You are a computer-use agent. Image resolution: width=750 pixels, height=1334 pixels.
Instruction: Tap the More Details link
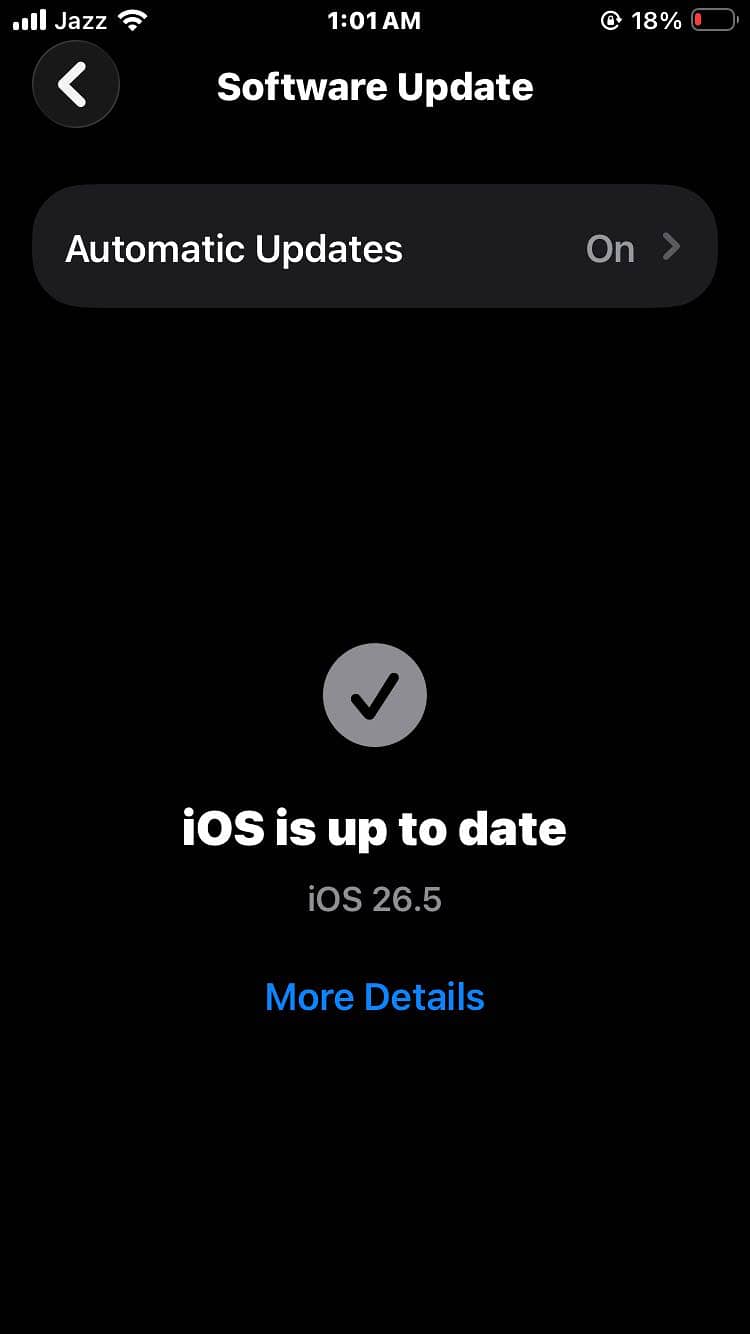tap(375, 997)
